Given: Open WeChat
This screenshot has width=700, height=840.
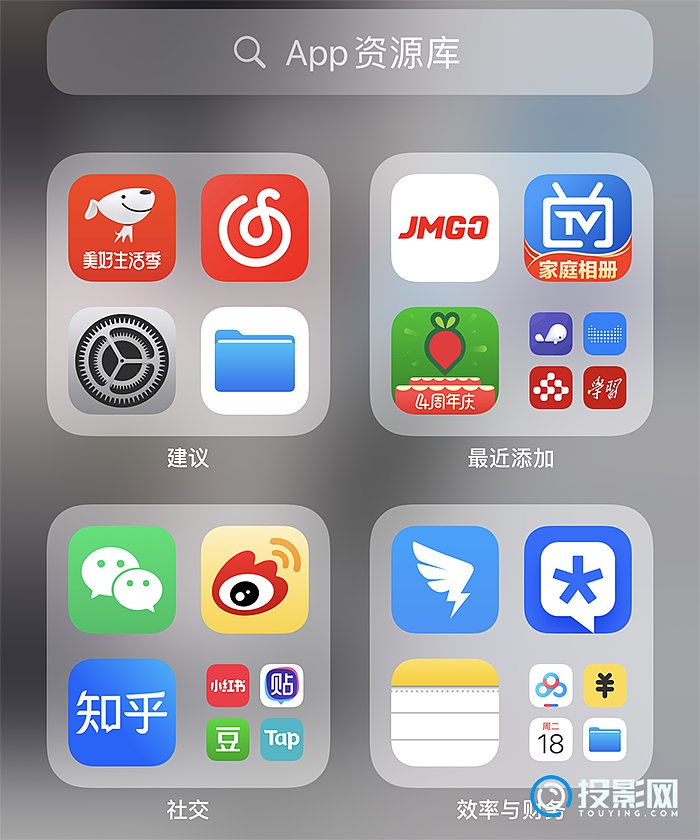Looking at the screenshot, I should pyautogui.click(x=122, y=580).
